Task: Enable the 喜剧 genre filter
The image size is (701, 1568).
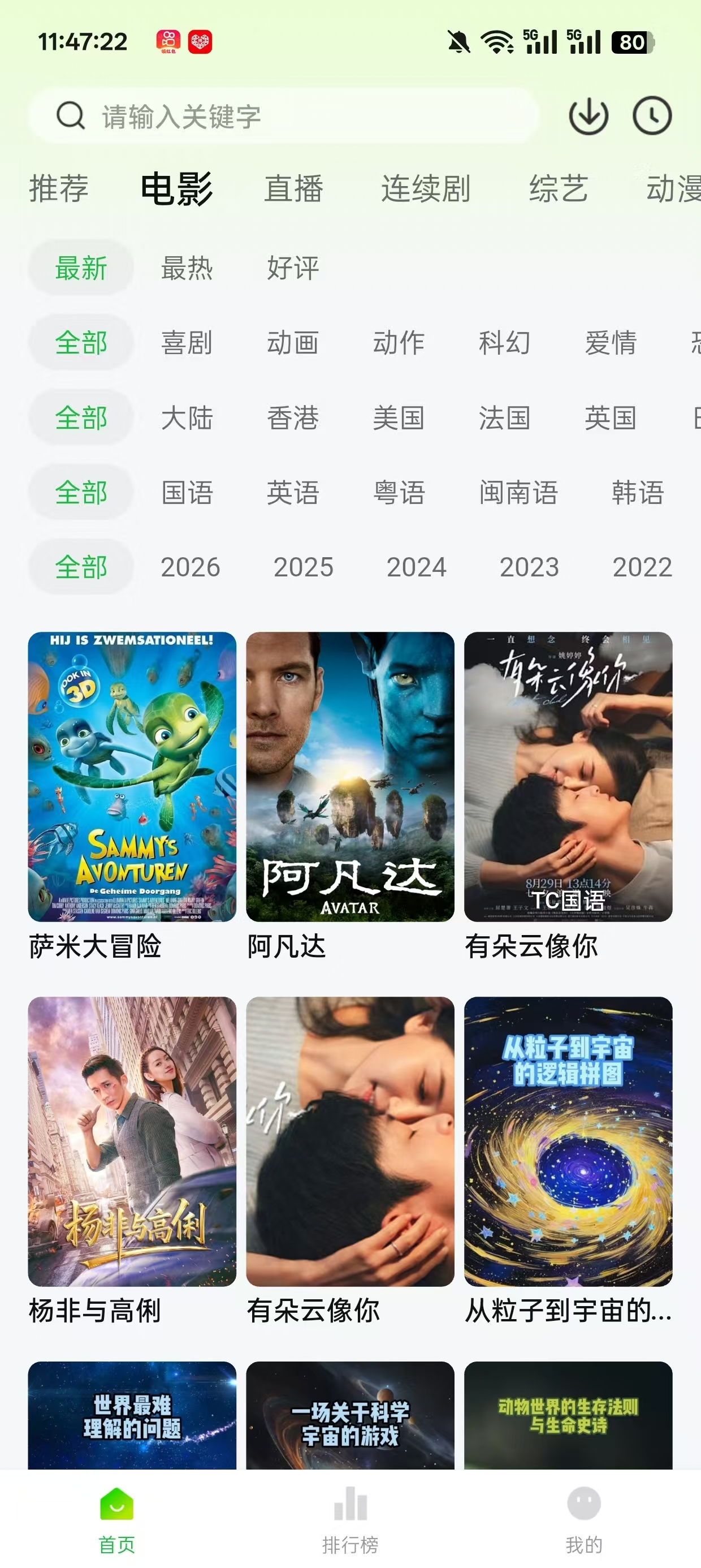Action: (x=188, y=344)
